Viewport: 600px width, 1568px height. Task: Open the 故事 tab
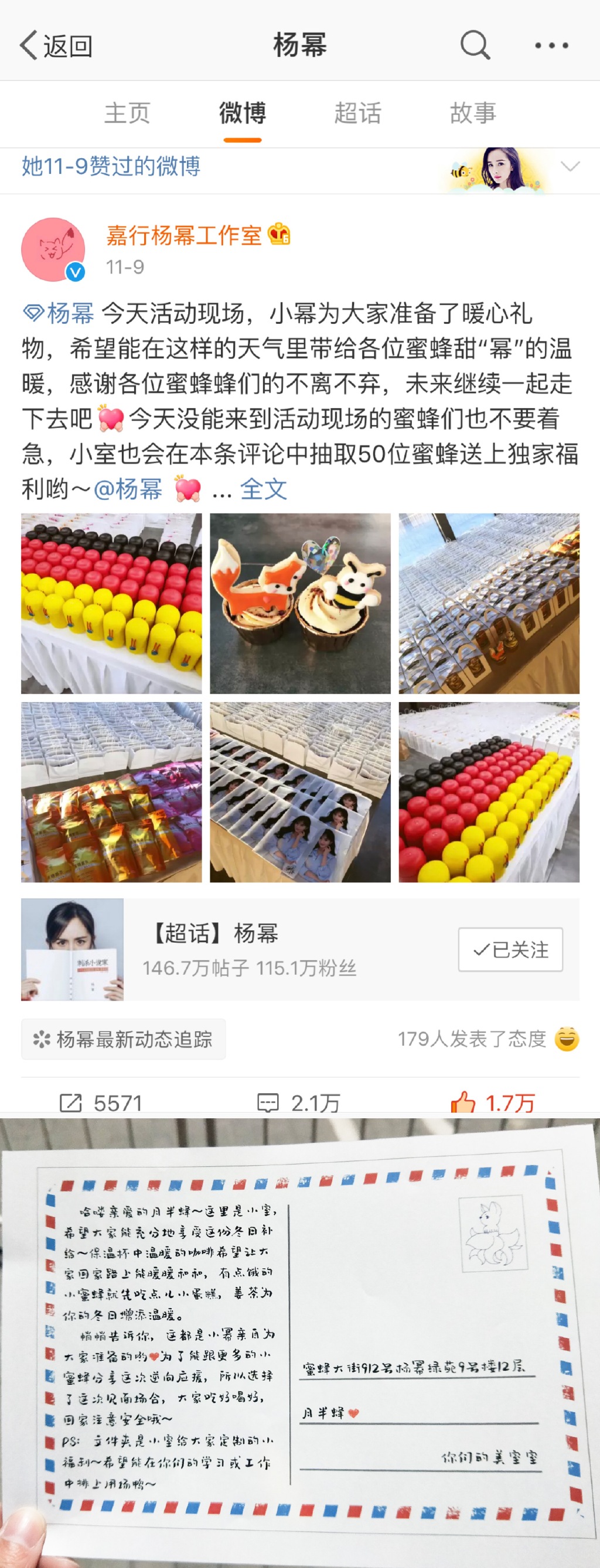tap(473, 113)
